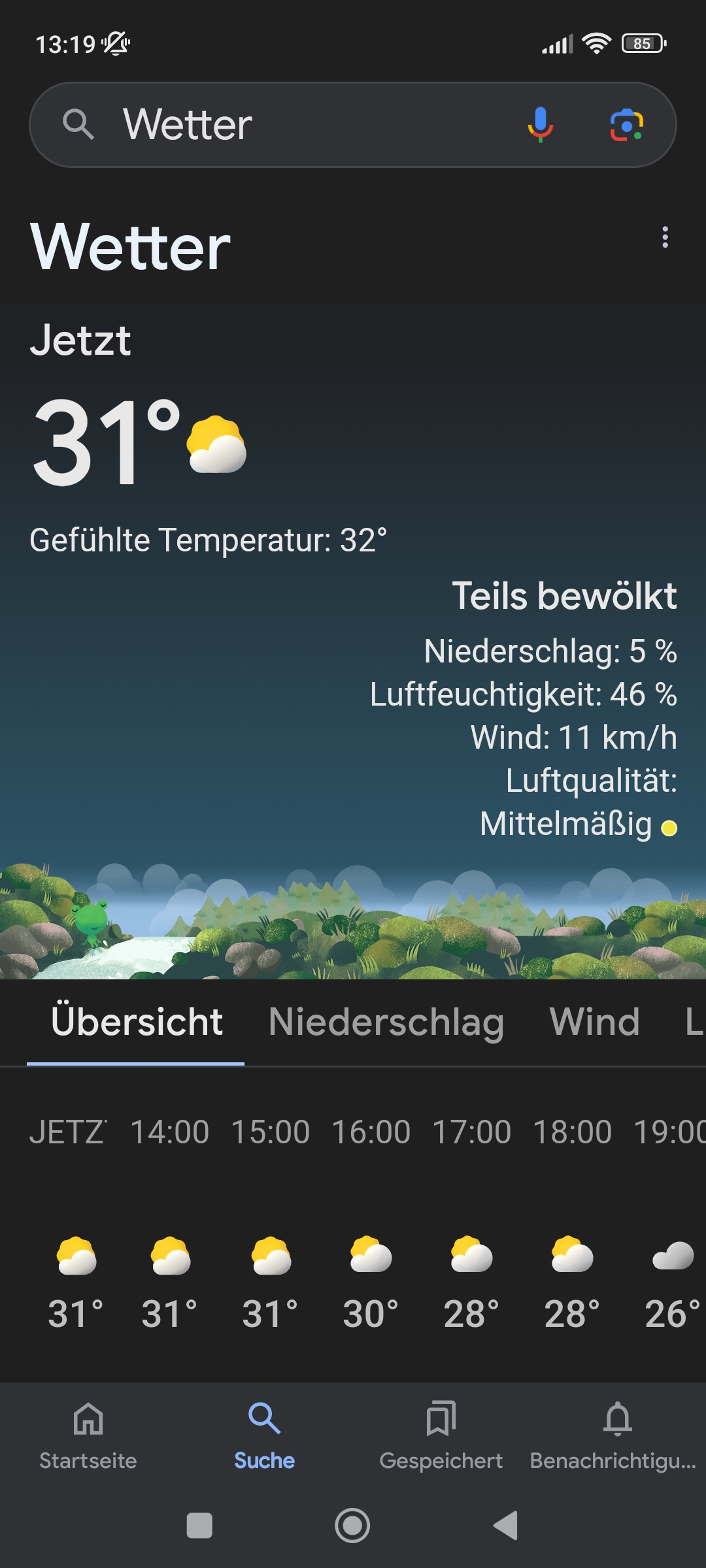Switch to the Niederschlag tab
This screenshot has width=706, height=1568.
click(x=386, y=1022)
